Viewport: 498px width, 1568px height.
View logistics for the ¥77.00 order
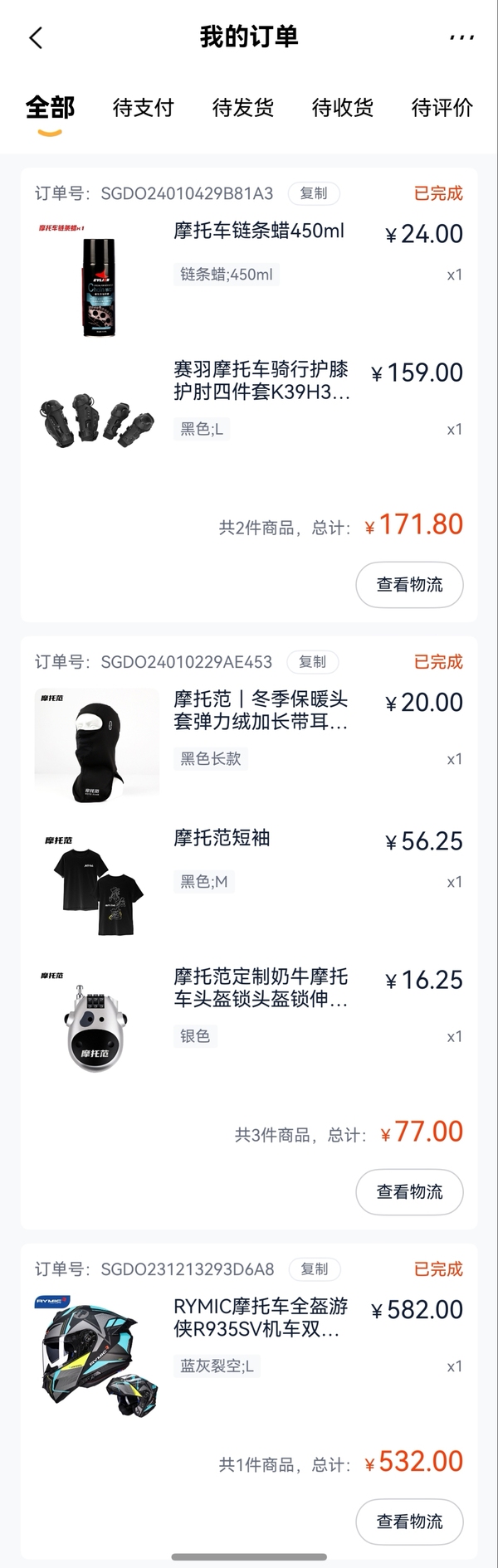[x=409, y=1192]
